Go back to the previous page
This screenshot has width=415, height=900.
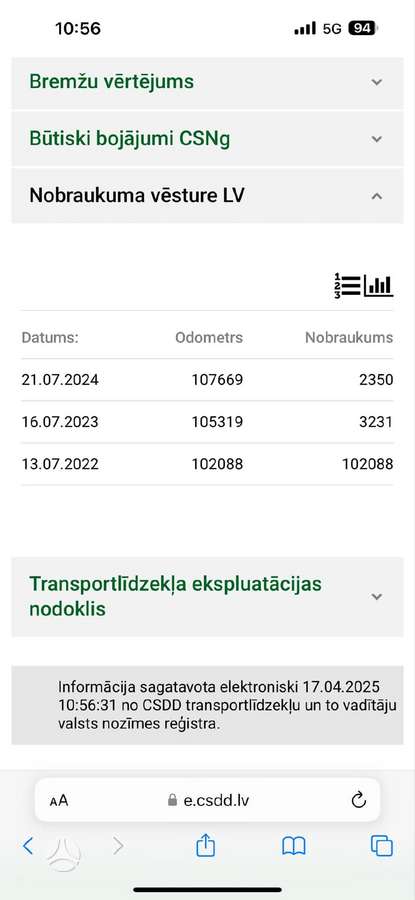[x=28, y=845]
